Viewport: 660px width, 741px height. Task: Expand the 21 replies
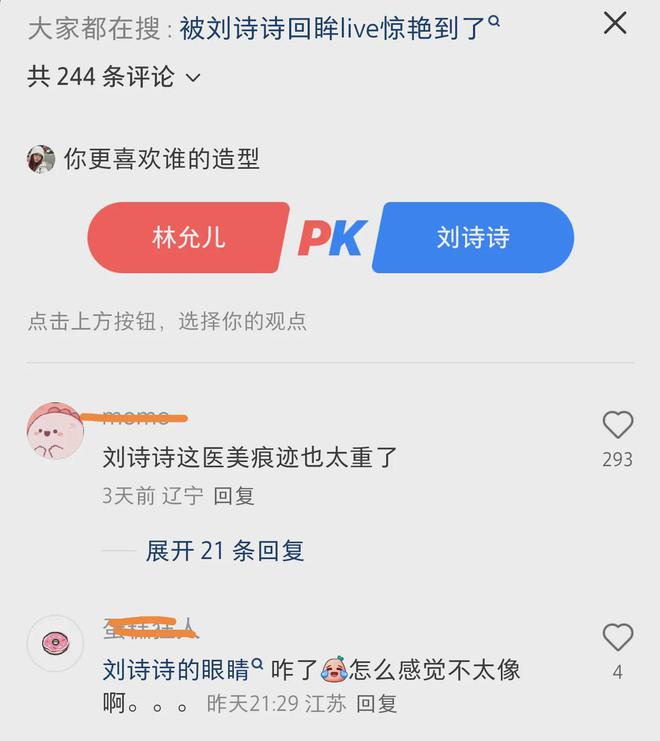pos(224,551)
